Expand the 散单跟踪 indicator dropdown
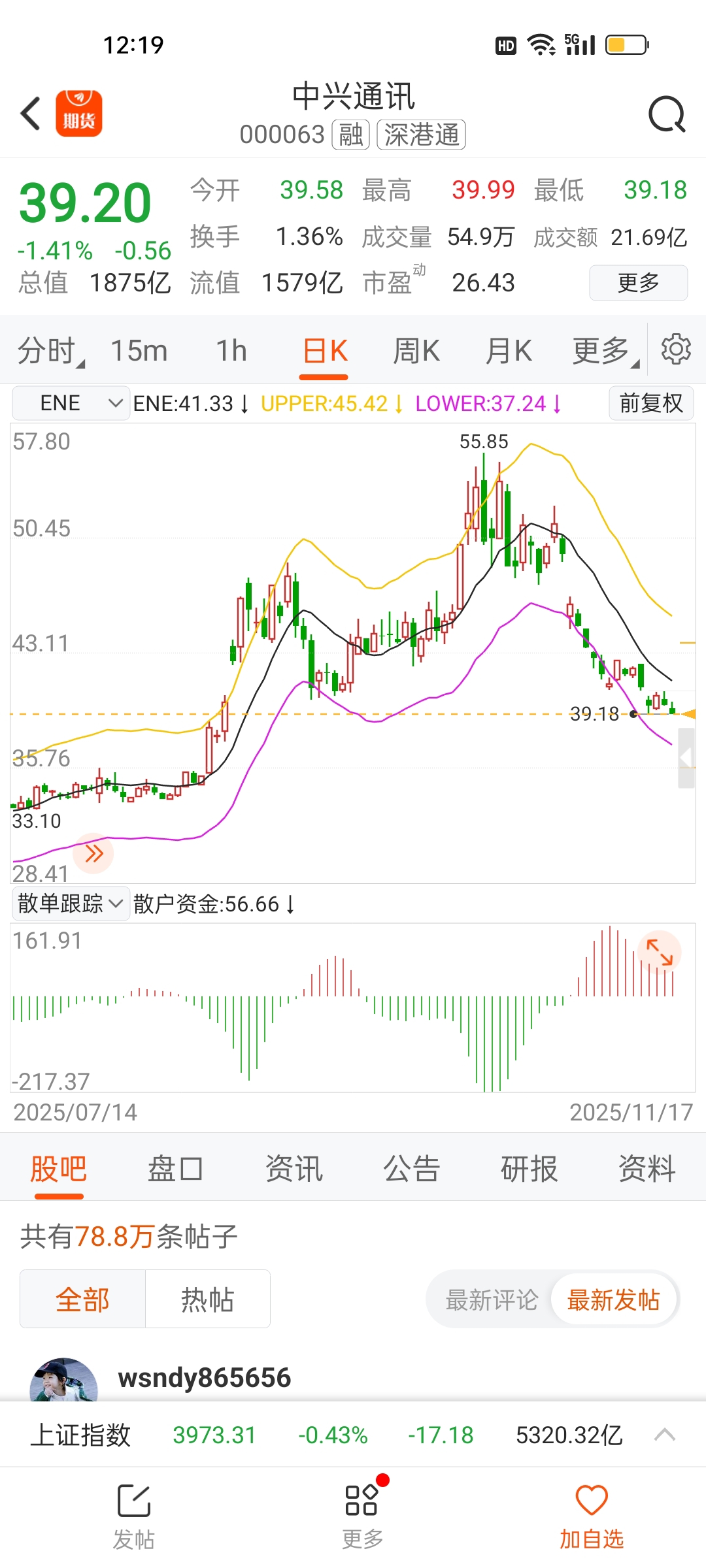Image resolution: width=706 pixels, height=1568 pixels. [x=71, y=904]
